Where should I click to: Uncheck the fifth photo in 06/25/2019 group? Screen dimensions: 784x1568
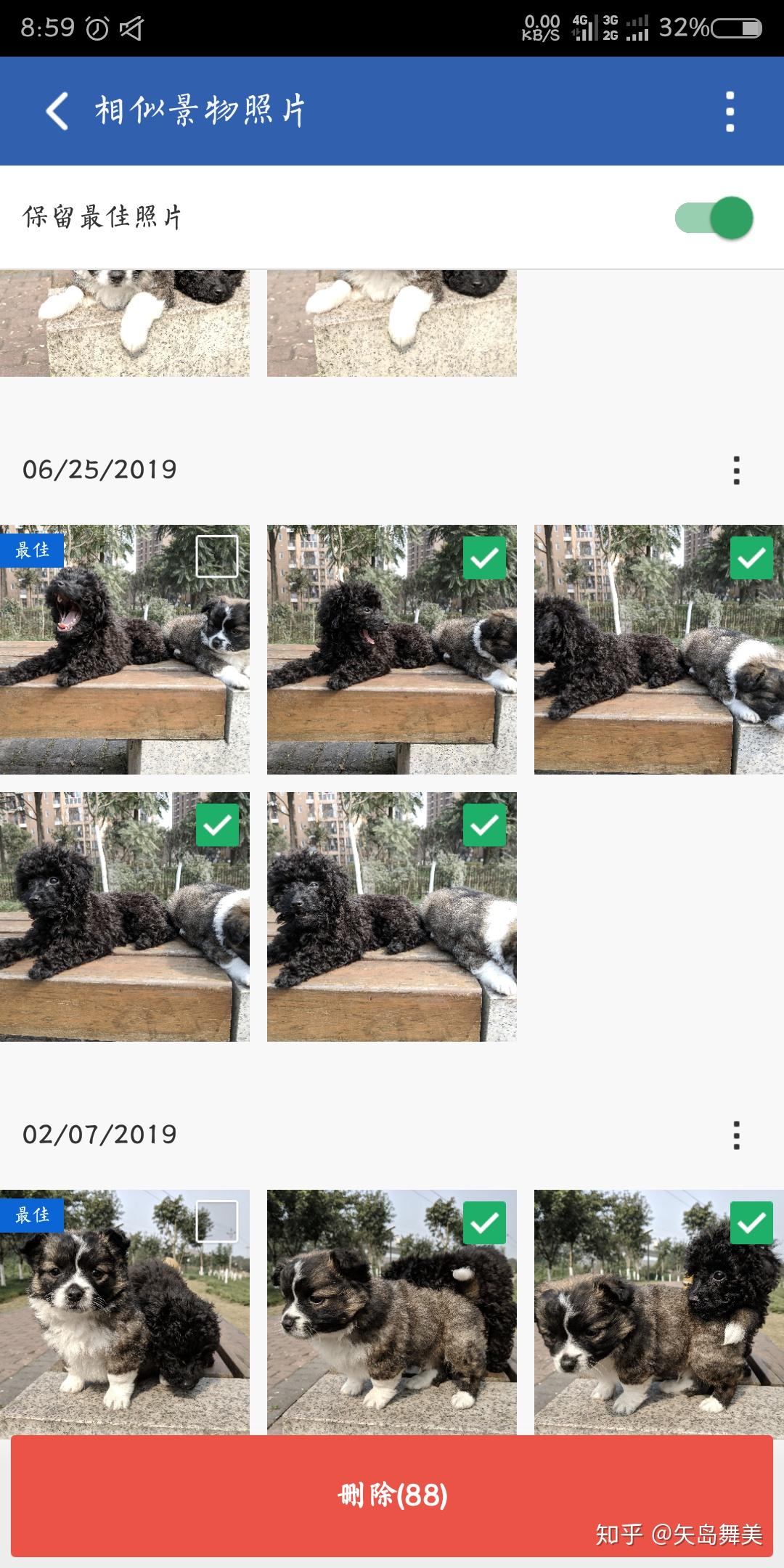pos(484,825)
